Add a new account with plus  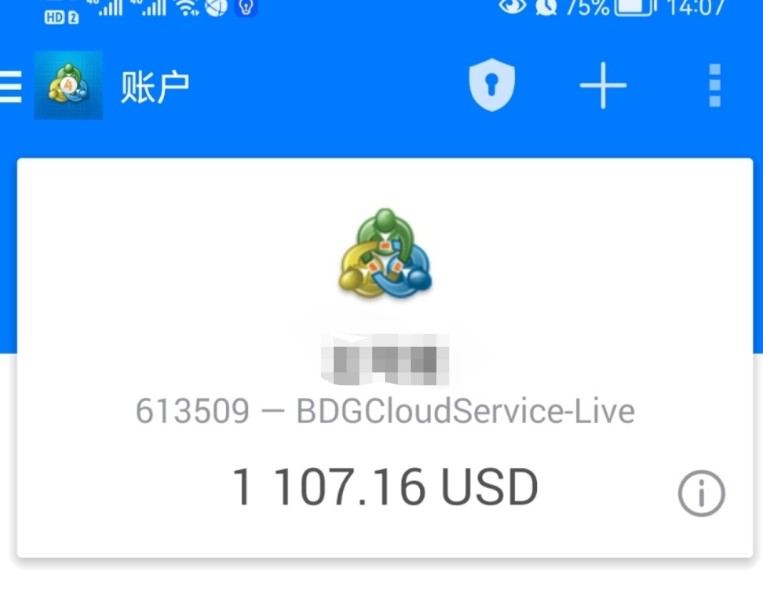tap(603, 86)
